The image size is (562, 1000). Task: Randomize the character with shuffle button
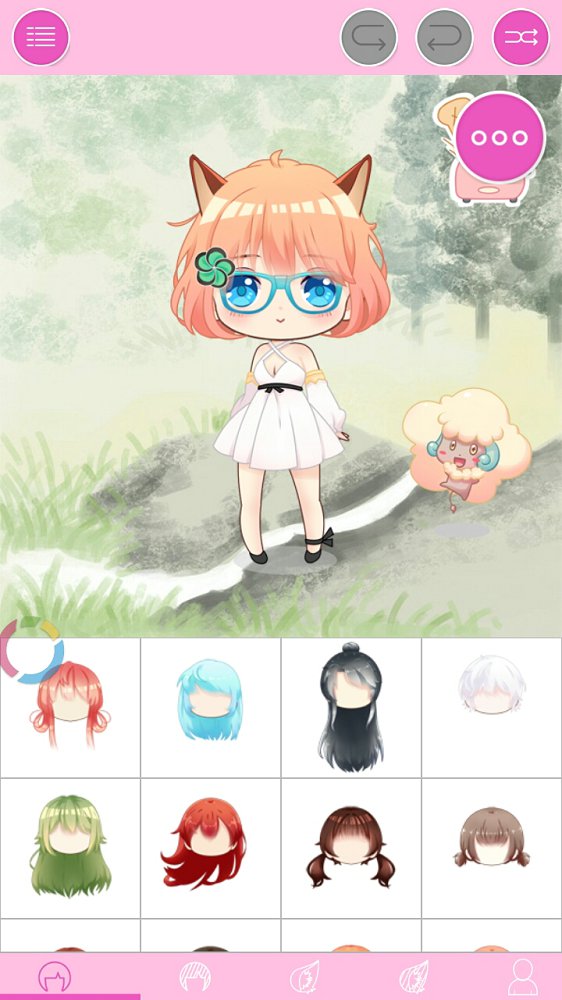tap(521, 37)
